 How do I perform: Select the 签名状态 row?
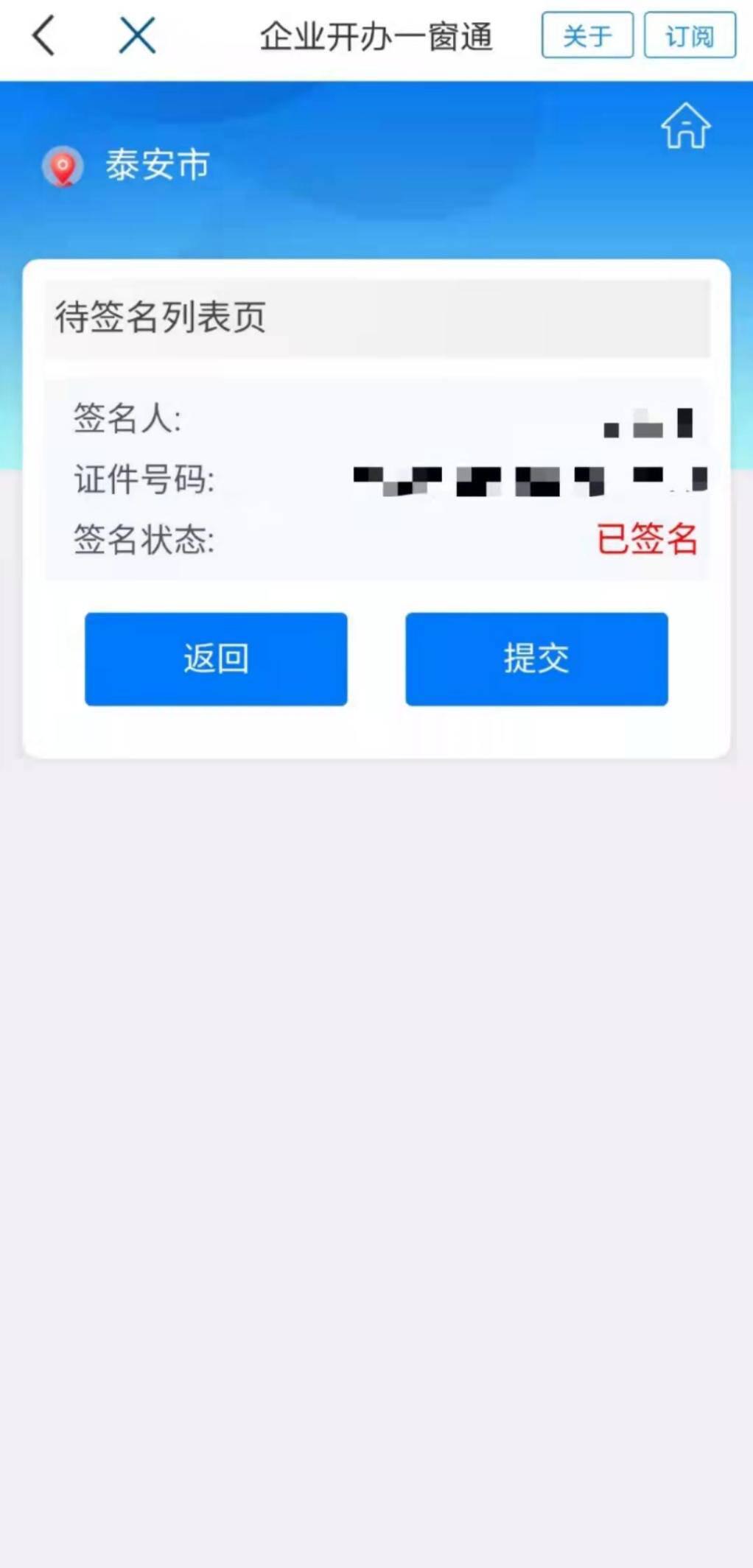tap(376, 543)
